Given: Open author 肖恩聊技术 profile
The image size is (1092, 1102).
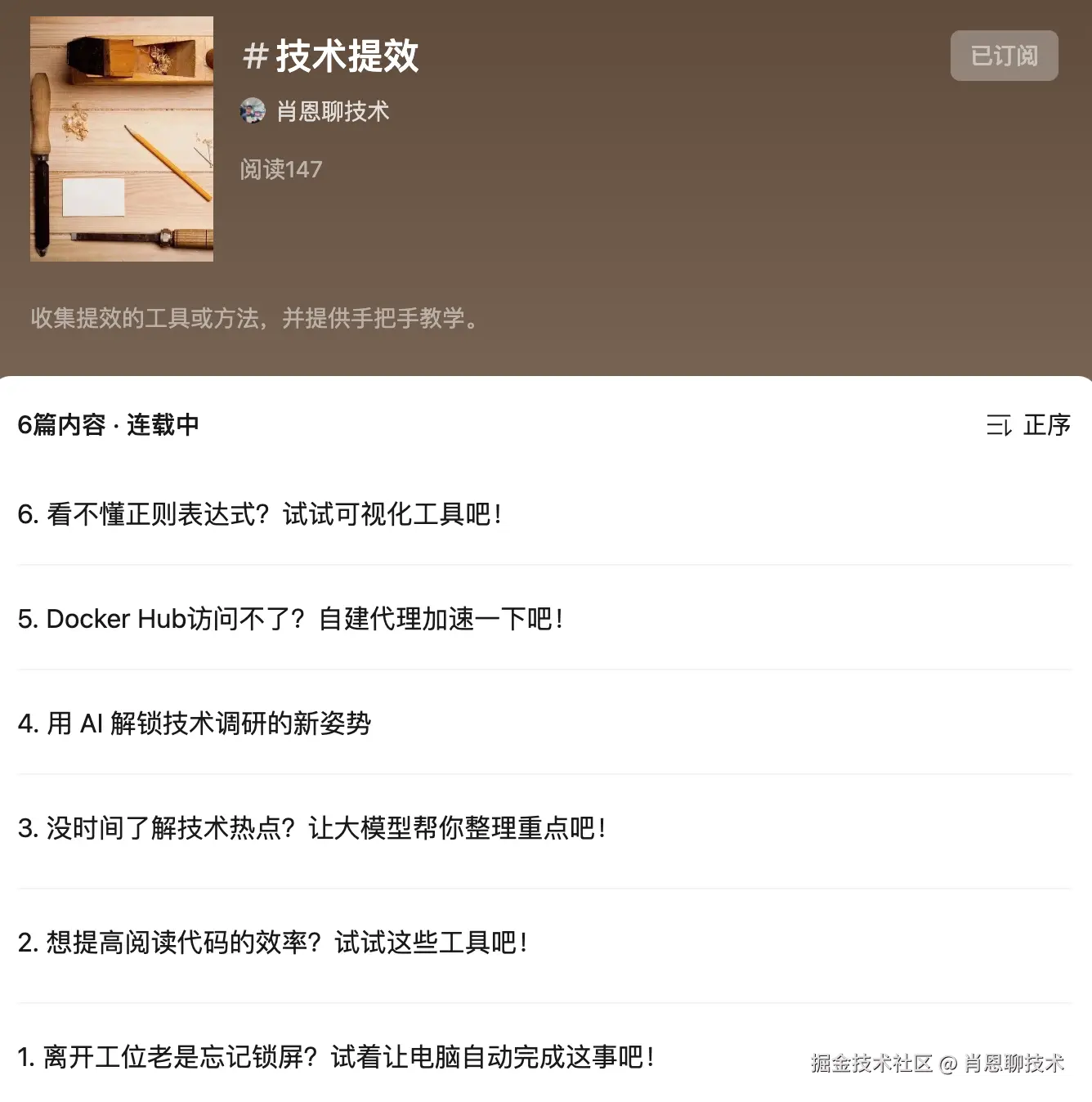Looking at the screenshot, I should point(331,111).
